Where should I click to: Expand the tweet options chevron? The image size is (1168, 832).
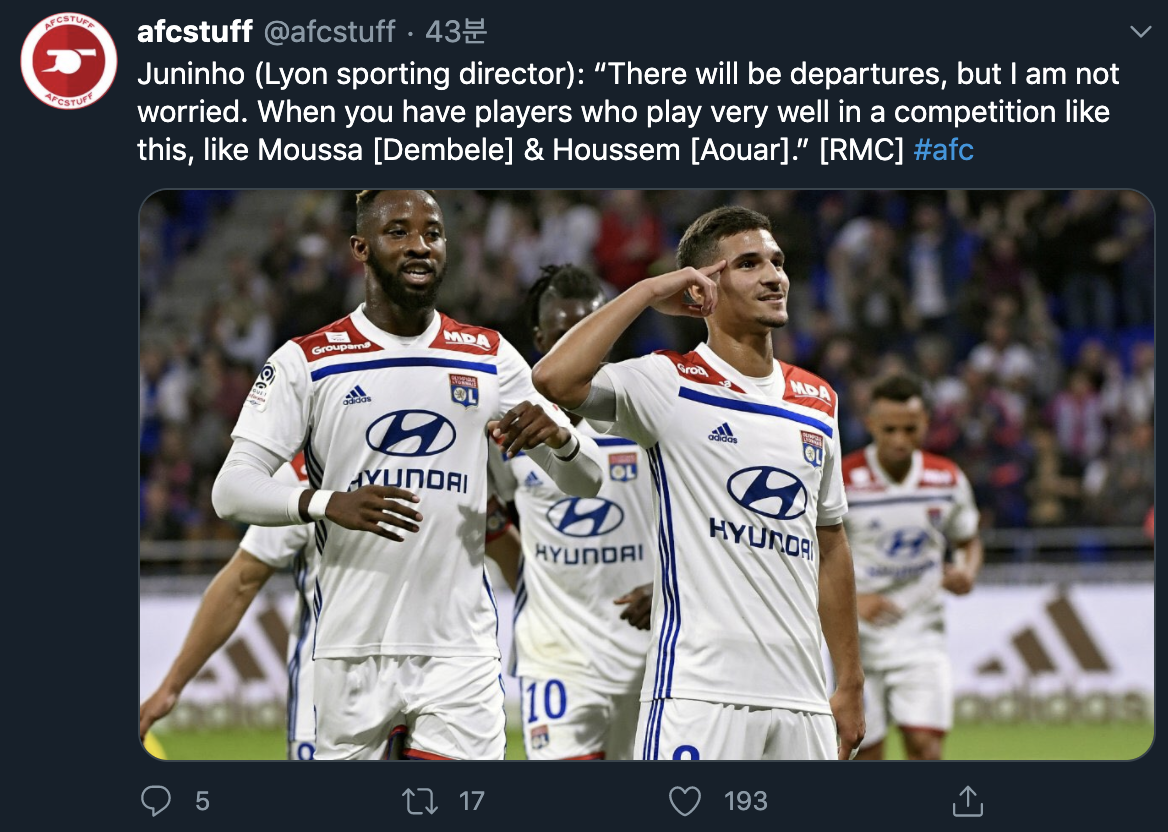pyautogui.click(x=1139, y=33)
